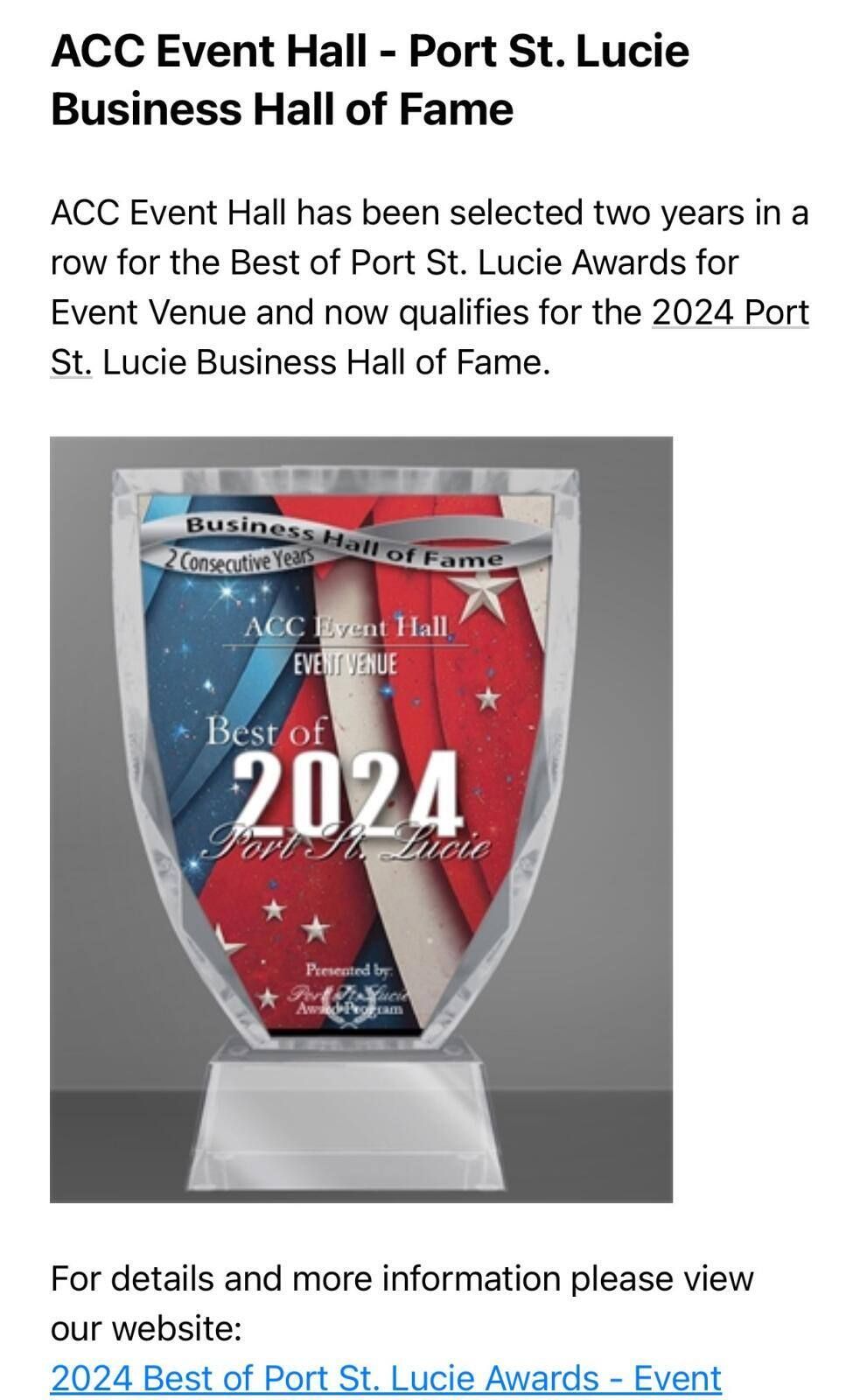Image resolution: width=860 pixels, height=1400 pixels.
Task: Tap the underlined 2024 Port St. Lucie date text
Action: pos(730,312)
